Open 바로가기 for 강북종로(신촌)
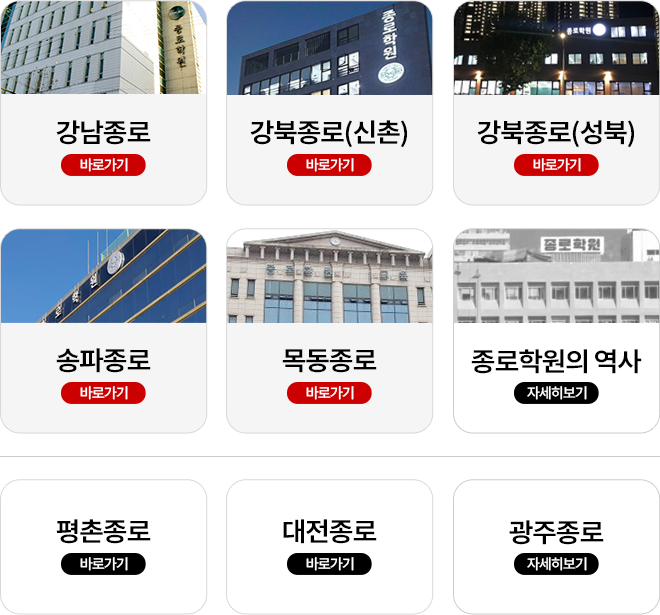The width and height of the screenshot is (660, 615). click(329, 165)
